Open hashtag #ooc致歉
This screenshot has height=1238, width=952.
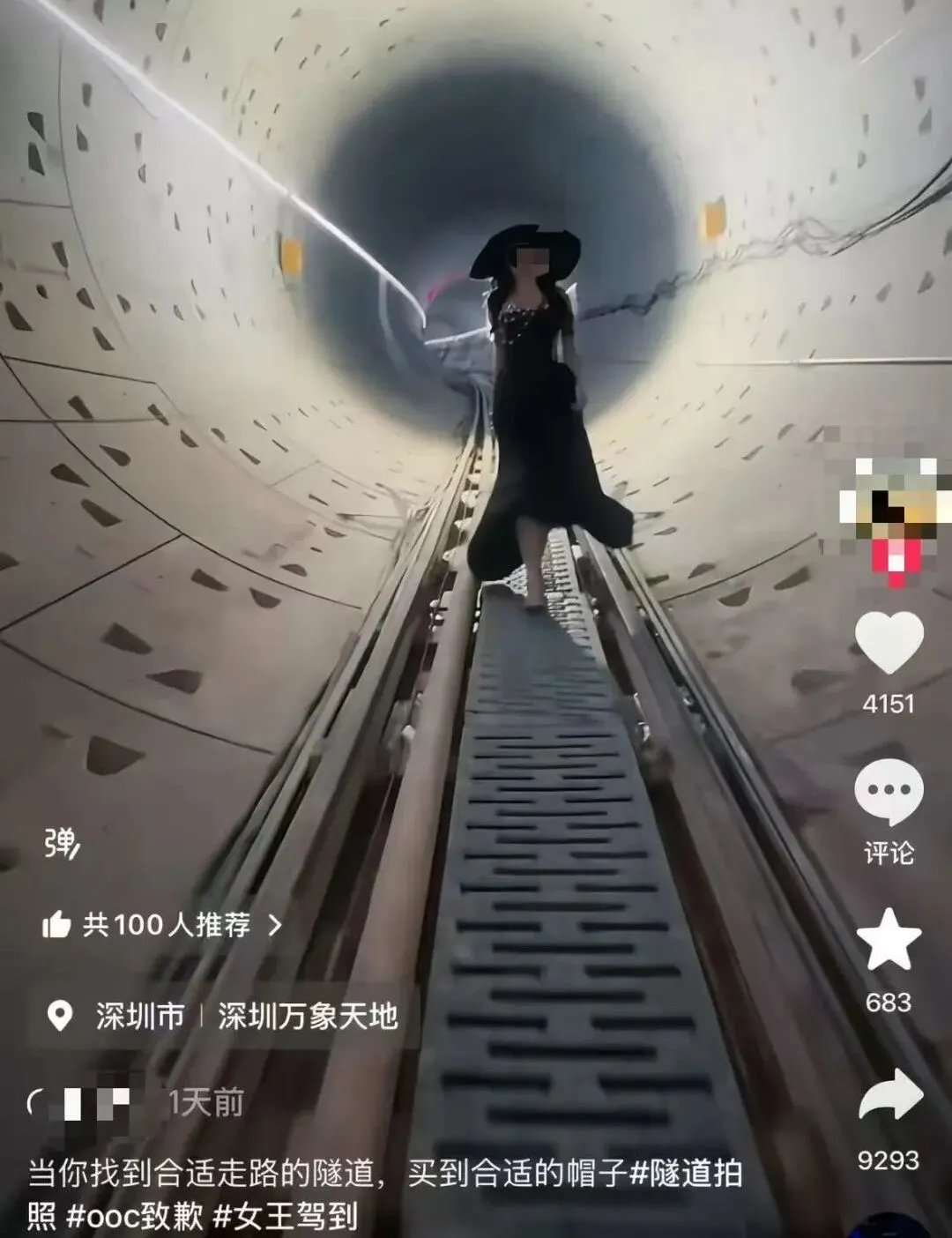pyautogui.click(x=134, y=1217)
